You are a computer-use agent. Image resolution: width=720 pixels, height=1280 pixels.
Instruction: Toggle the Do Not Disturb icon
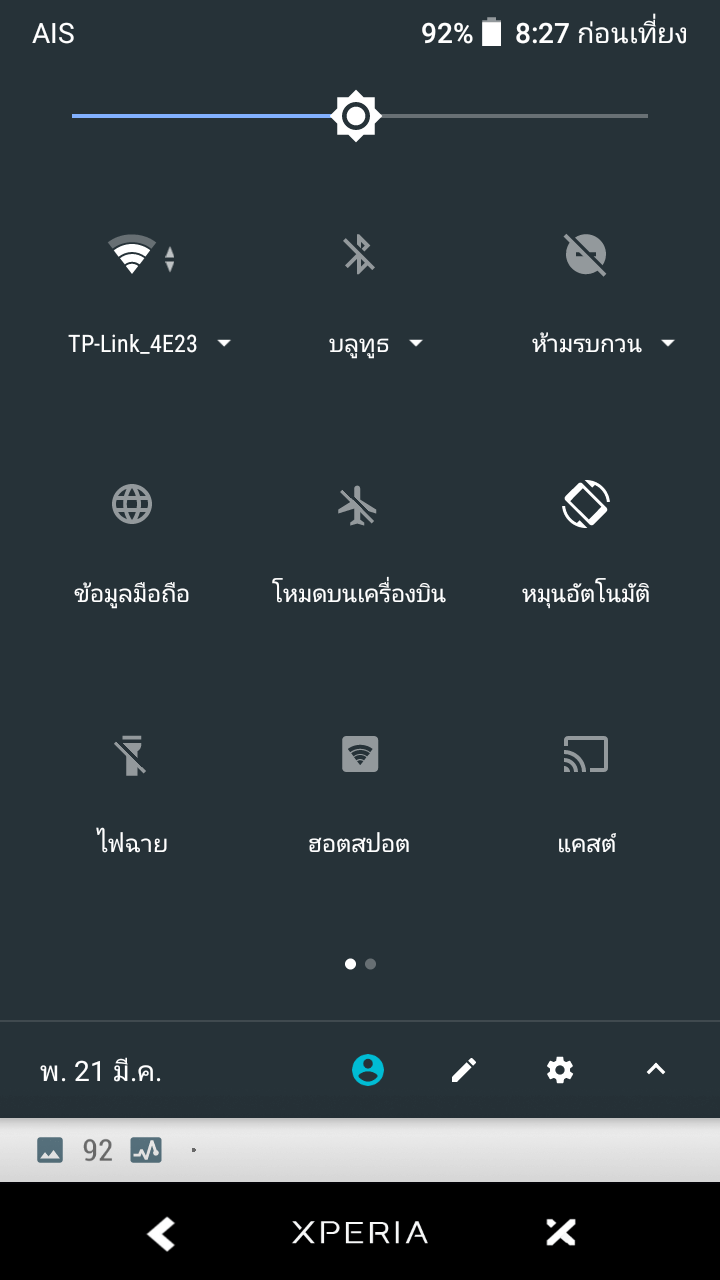click(x=586, y=254)
